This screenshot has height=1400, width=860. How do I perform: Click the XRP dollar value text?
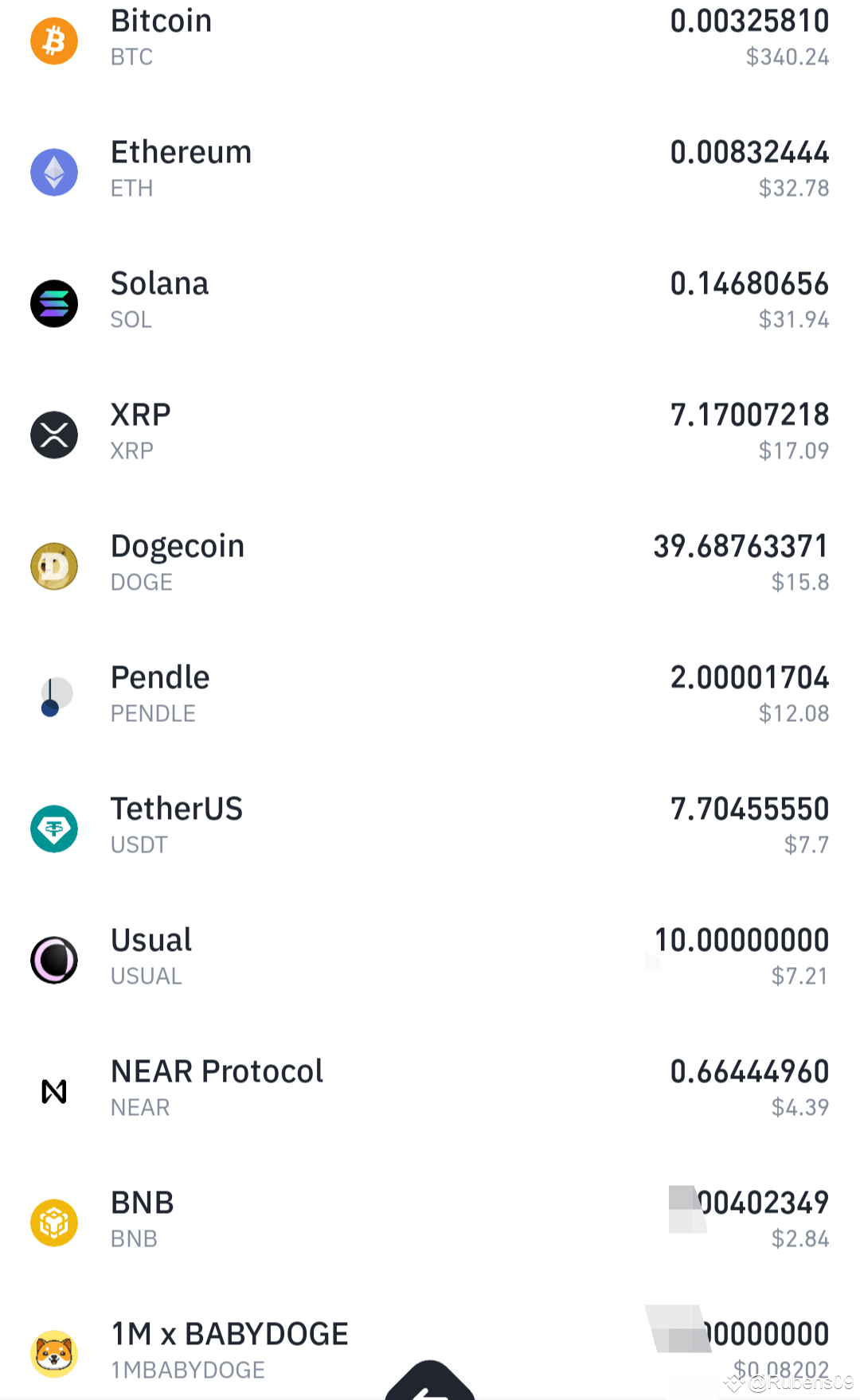tap(794, 450)
